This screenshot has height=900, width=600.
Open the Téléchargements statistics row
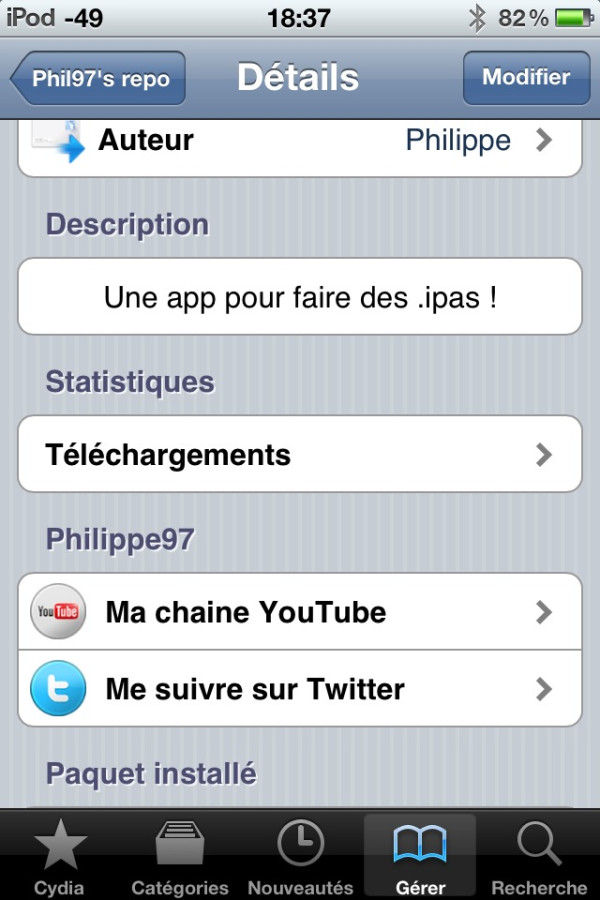click(300, 454)
